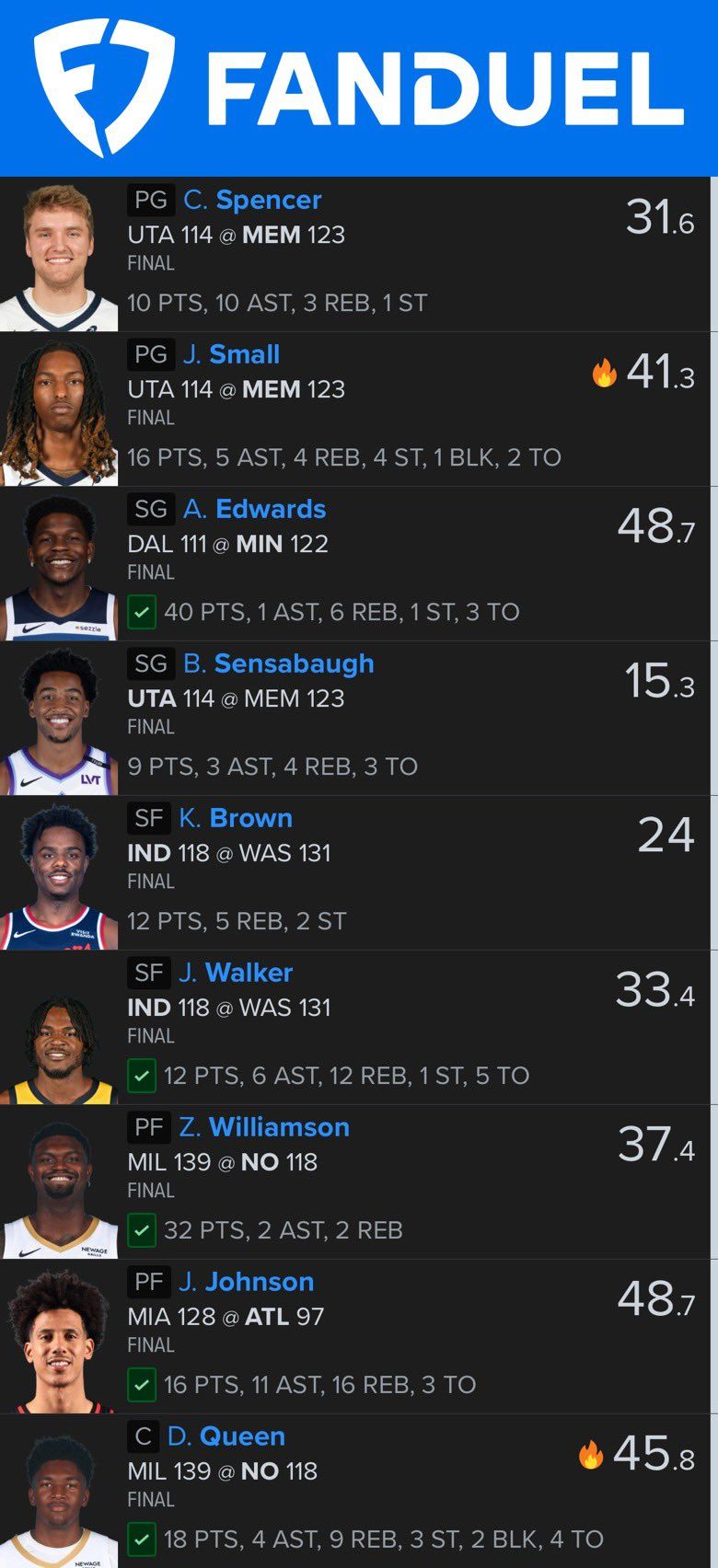718x1568 pixels.
Task: Click the SG position badge for A. Edwards
Action: (x=151, y=508)
